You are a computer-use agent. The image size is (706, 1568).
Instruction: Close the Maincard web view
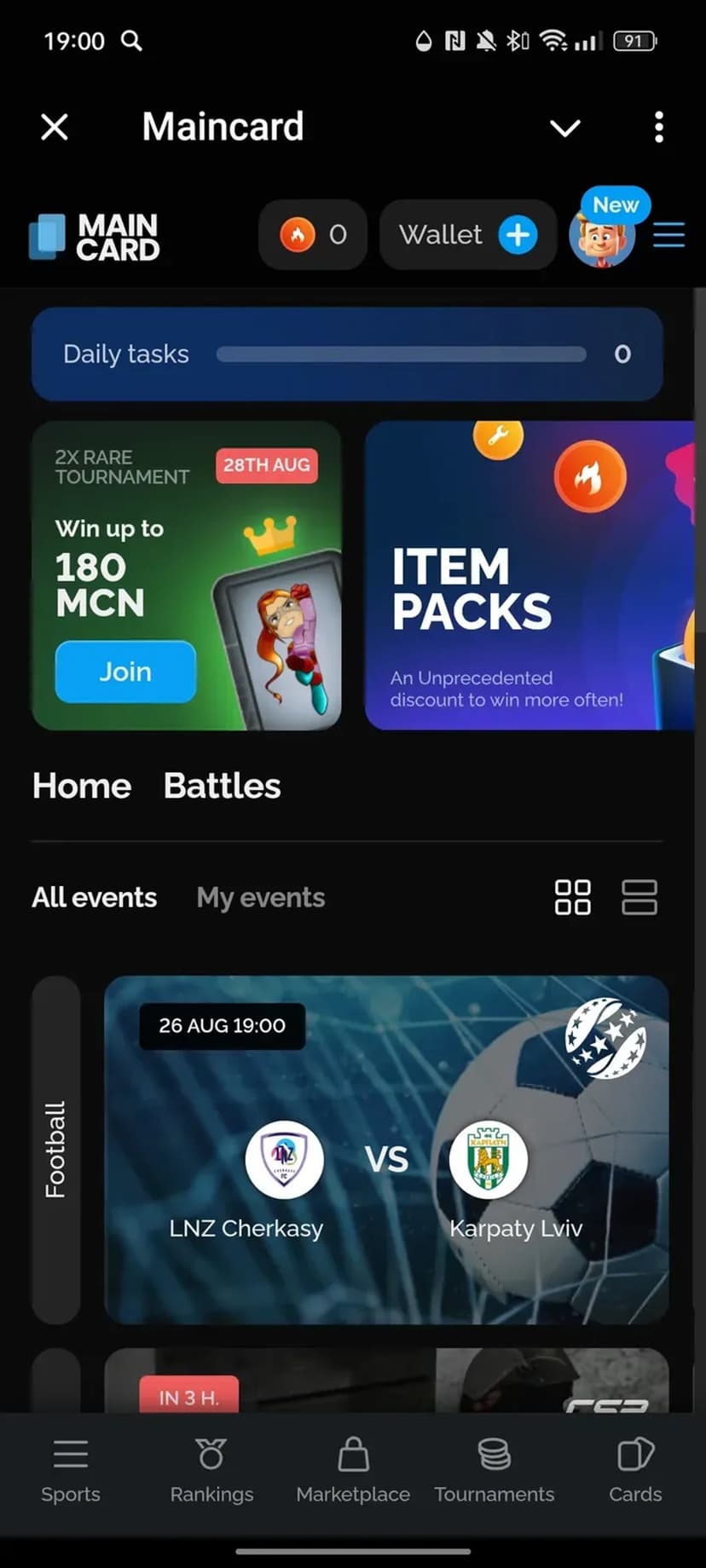point(55,128)
